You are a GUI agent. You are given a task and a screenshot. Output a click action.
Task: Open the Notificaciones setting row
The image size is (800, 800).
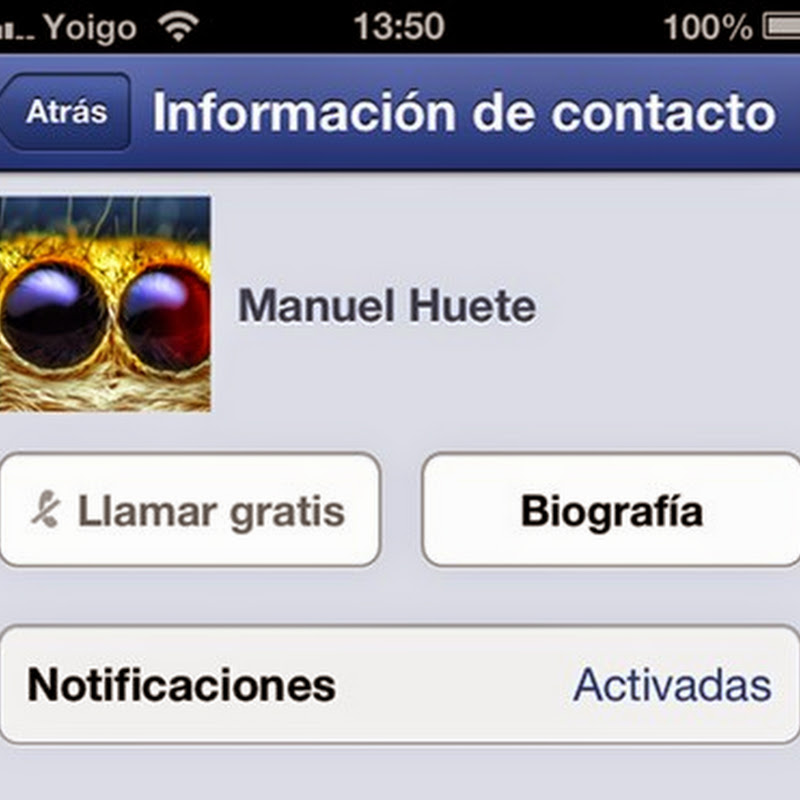(x=400, y=686)
